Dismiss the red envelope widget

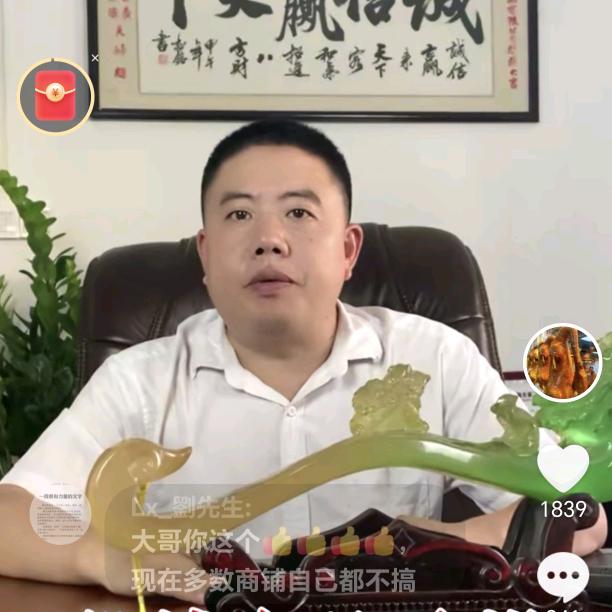coord(95,58)
